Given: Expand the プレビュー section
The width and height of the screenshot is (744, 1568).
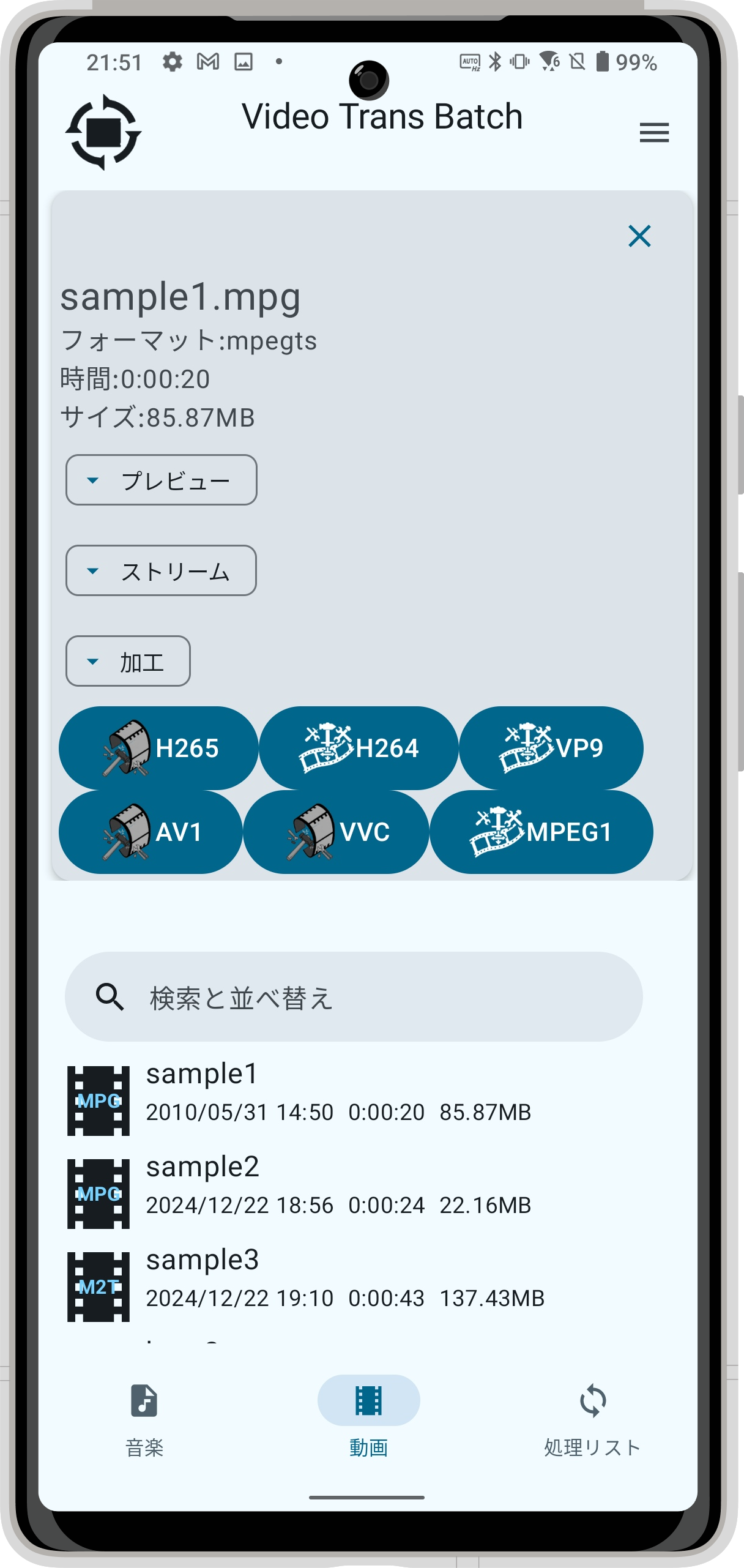Looking at the screenshot, I should tap(161, 480).
